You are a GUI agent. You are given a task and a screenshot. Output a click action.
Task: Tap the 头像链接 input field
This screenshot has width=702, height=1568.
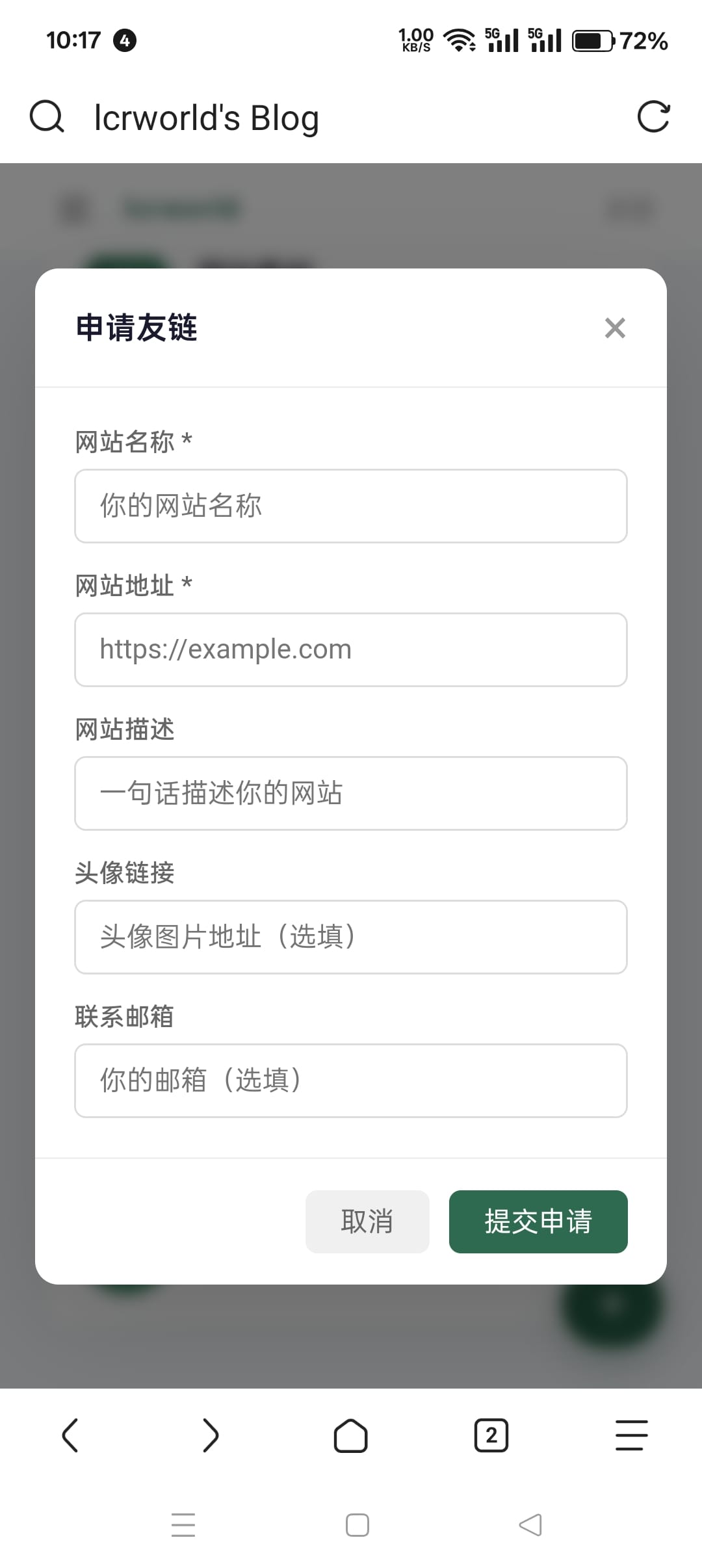coord(351,937)
